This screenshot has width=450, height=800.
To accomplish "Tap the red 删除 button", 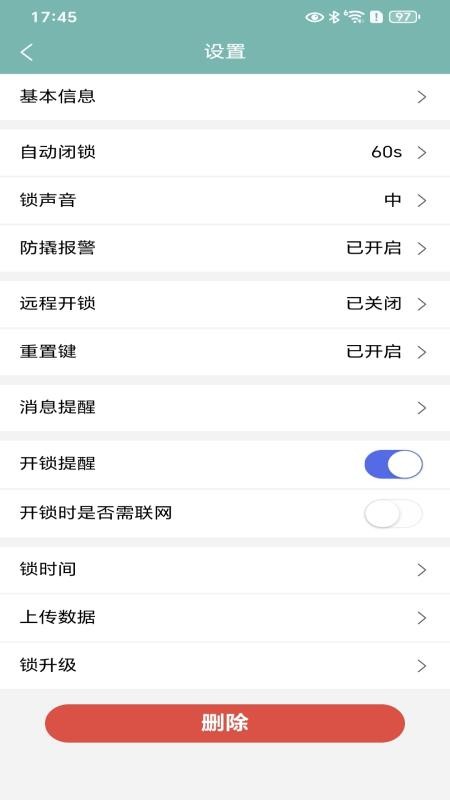I will (x=225, y=723).
